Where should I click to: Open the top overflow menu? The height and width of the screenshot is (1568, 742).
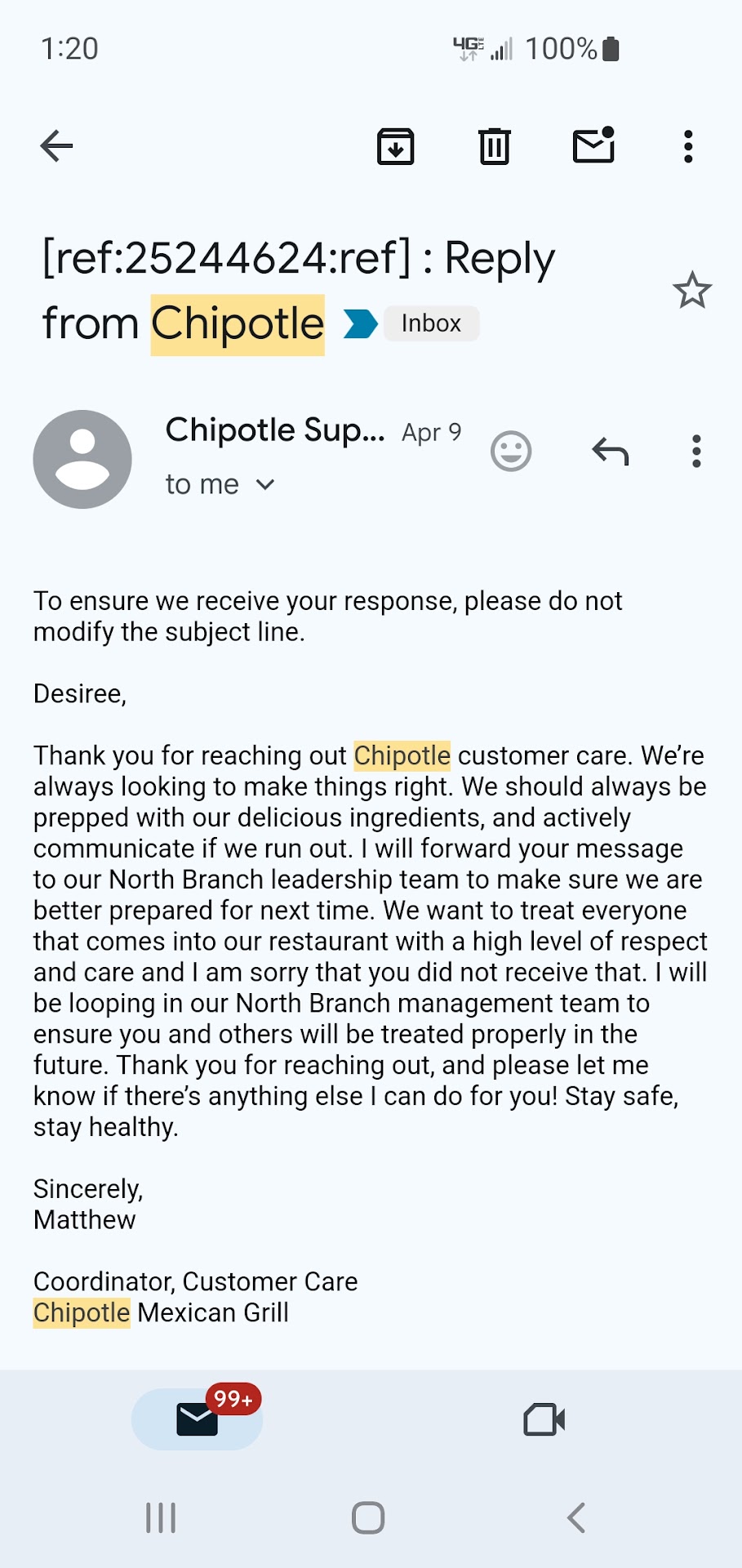688,147
